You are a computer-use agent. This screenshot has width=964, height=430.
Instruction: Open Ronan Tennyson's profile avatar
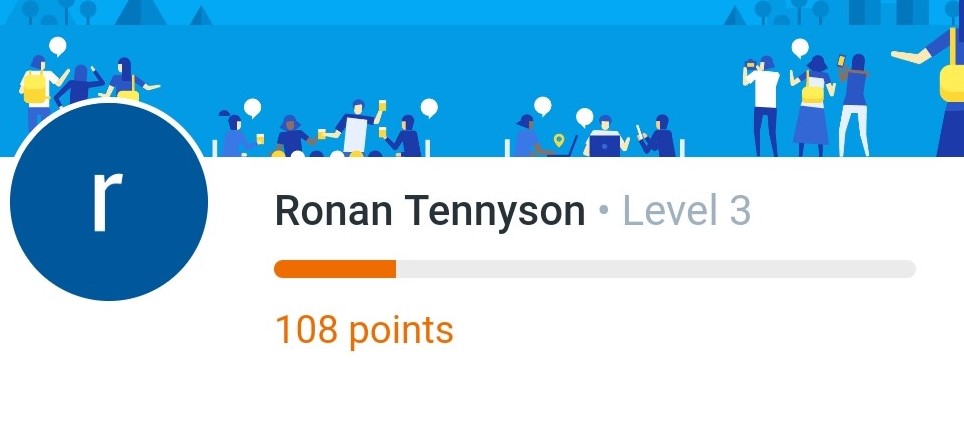point(109,201)
